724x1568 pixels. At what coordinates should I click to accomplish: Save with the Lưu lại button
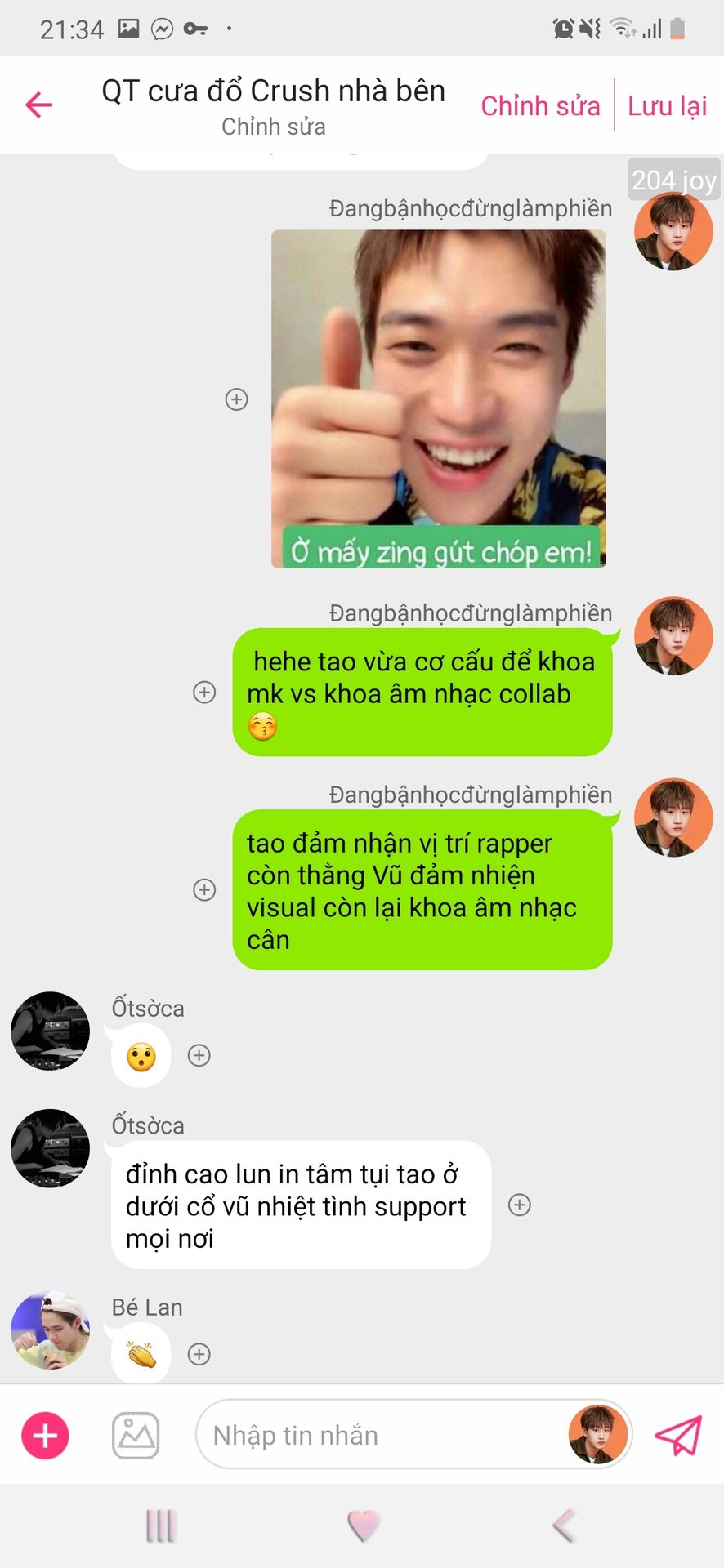click(x=667, y=105)
